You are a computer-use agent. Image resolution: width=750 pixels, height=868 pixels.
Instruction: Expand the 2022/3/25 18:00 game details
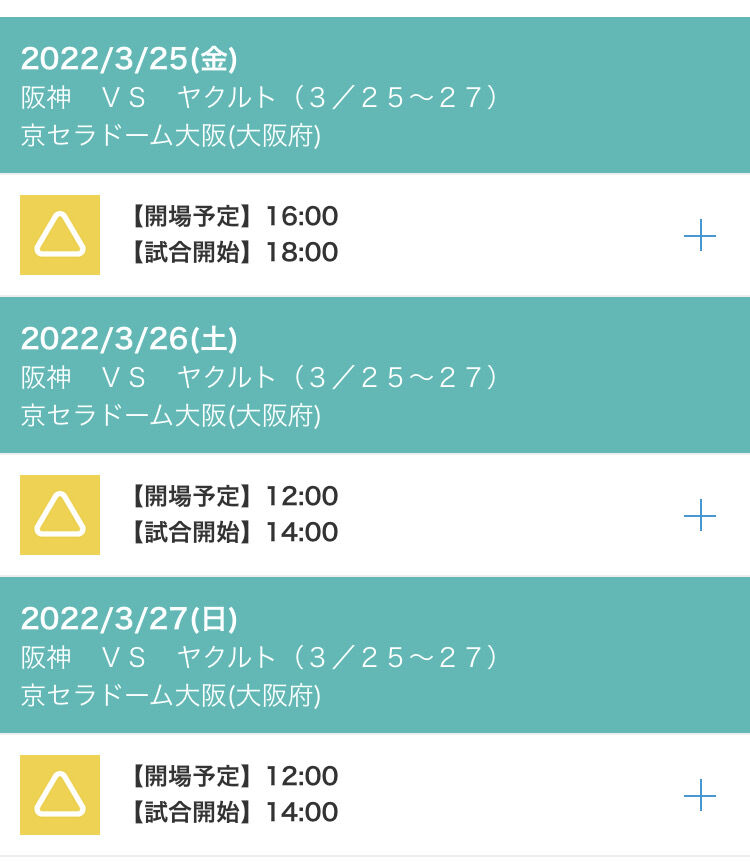point(699,236)
